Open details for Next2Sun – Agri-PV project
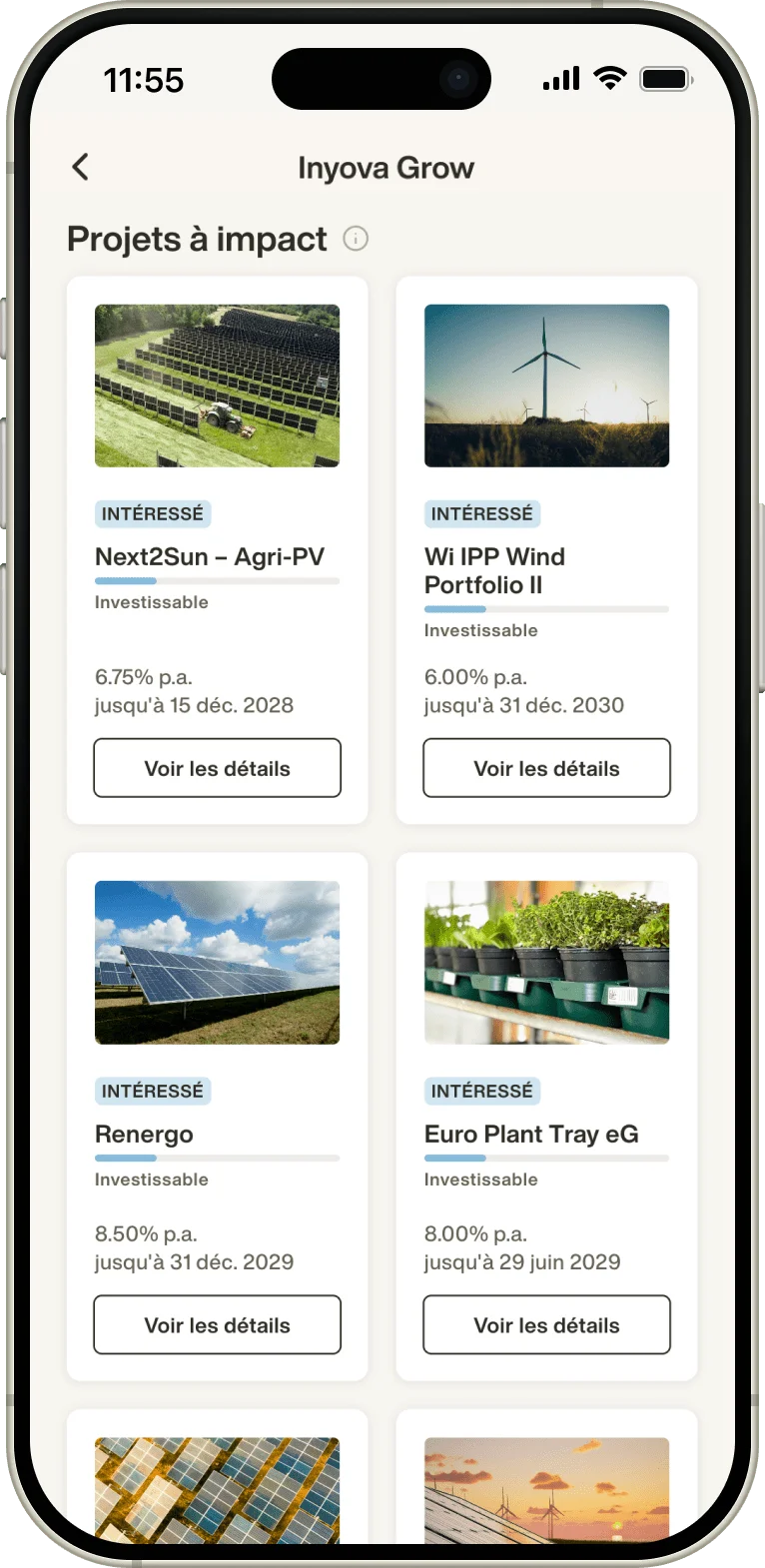 point(217,767)
